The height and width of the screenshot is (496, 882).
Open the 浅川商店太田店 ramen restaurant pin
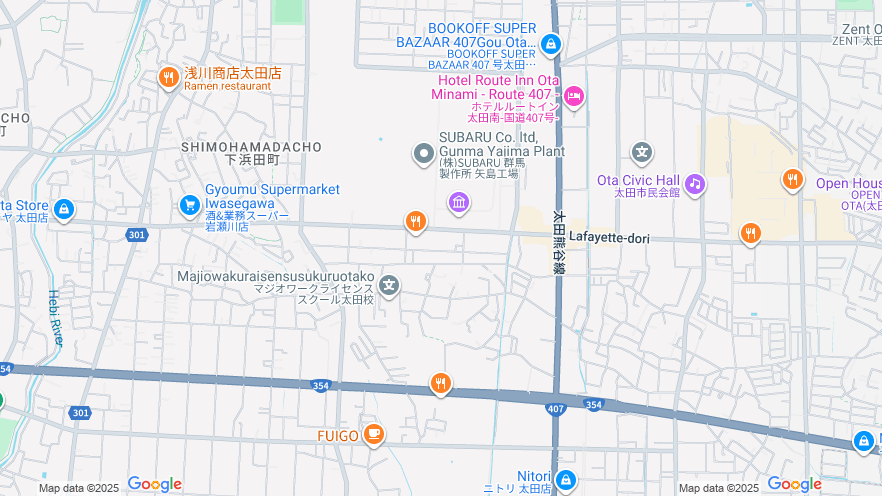click(x=168, y=79)
